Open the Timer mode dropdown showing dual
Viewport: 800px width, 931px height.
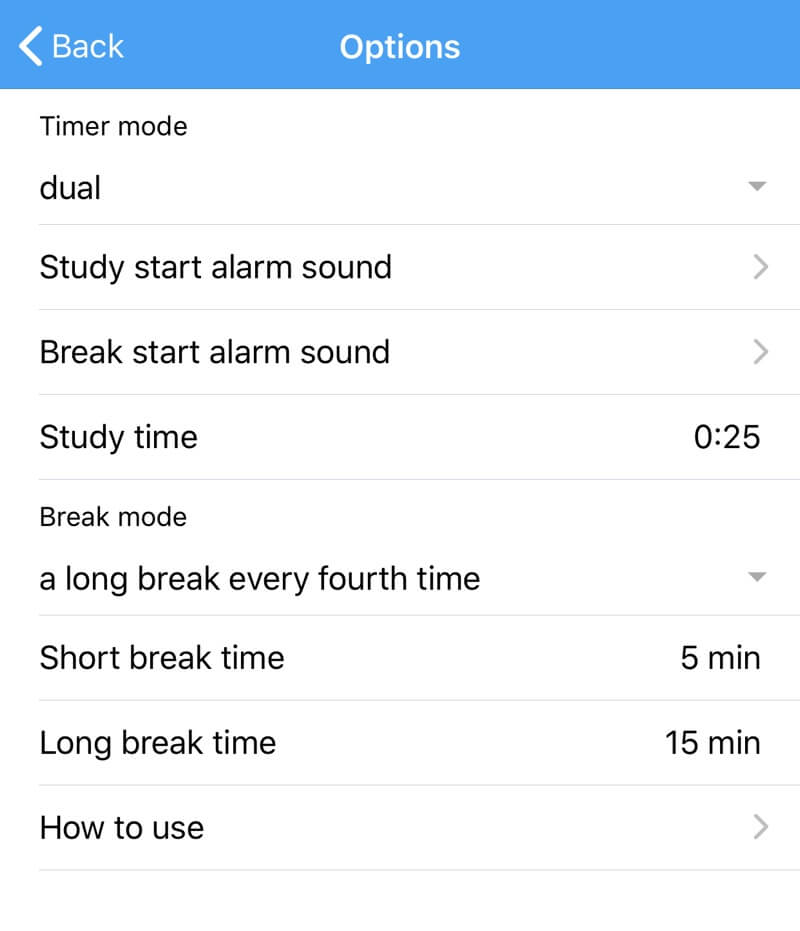pyautogui.click(x=400, y=187)
